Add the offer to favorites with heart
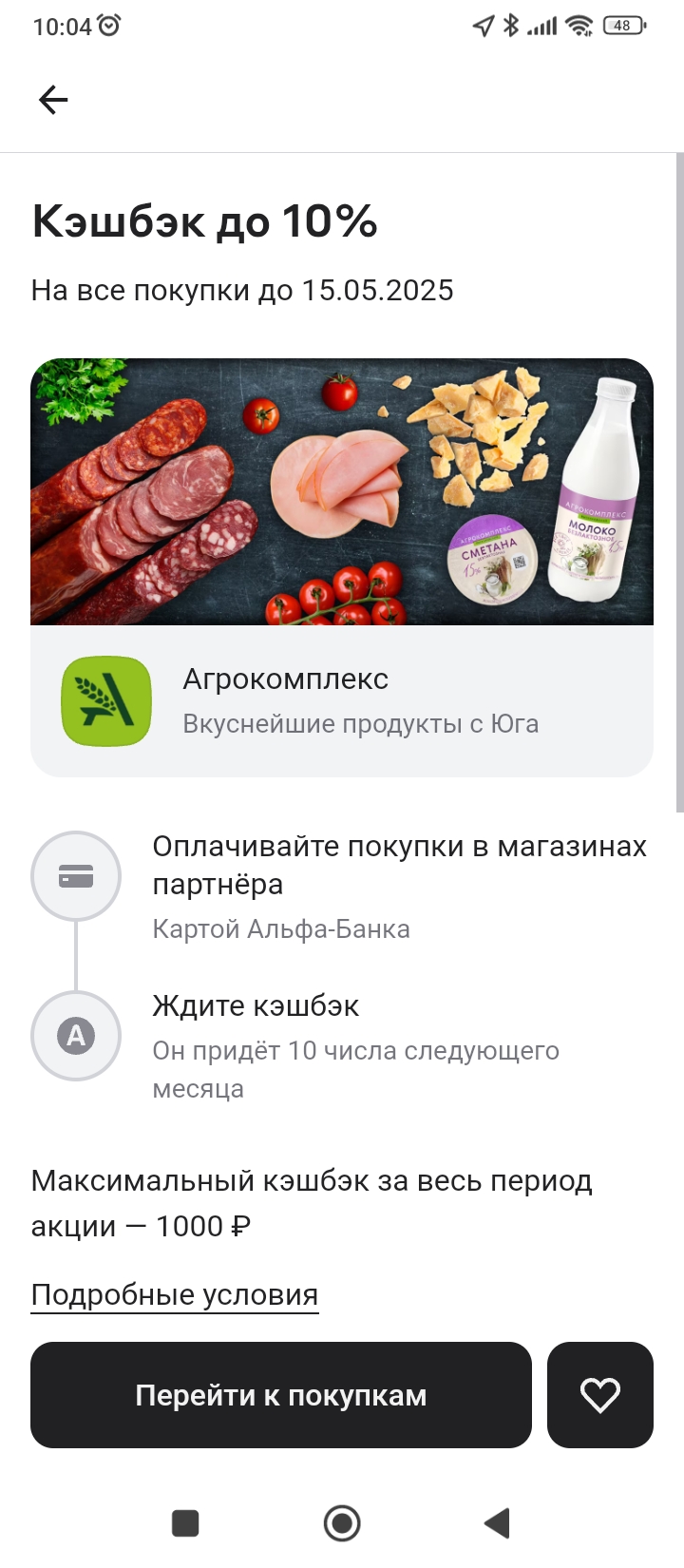This screenshot has width=684, height=1568. [599, 1395]
